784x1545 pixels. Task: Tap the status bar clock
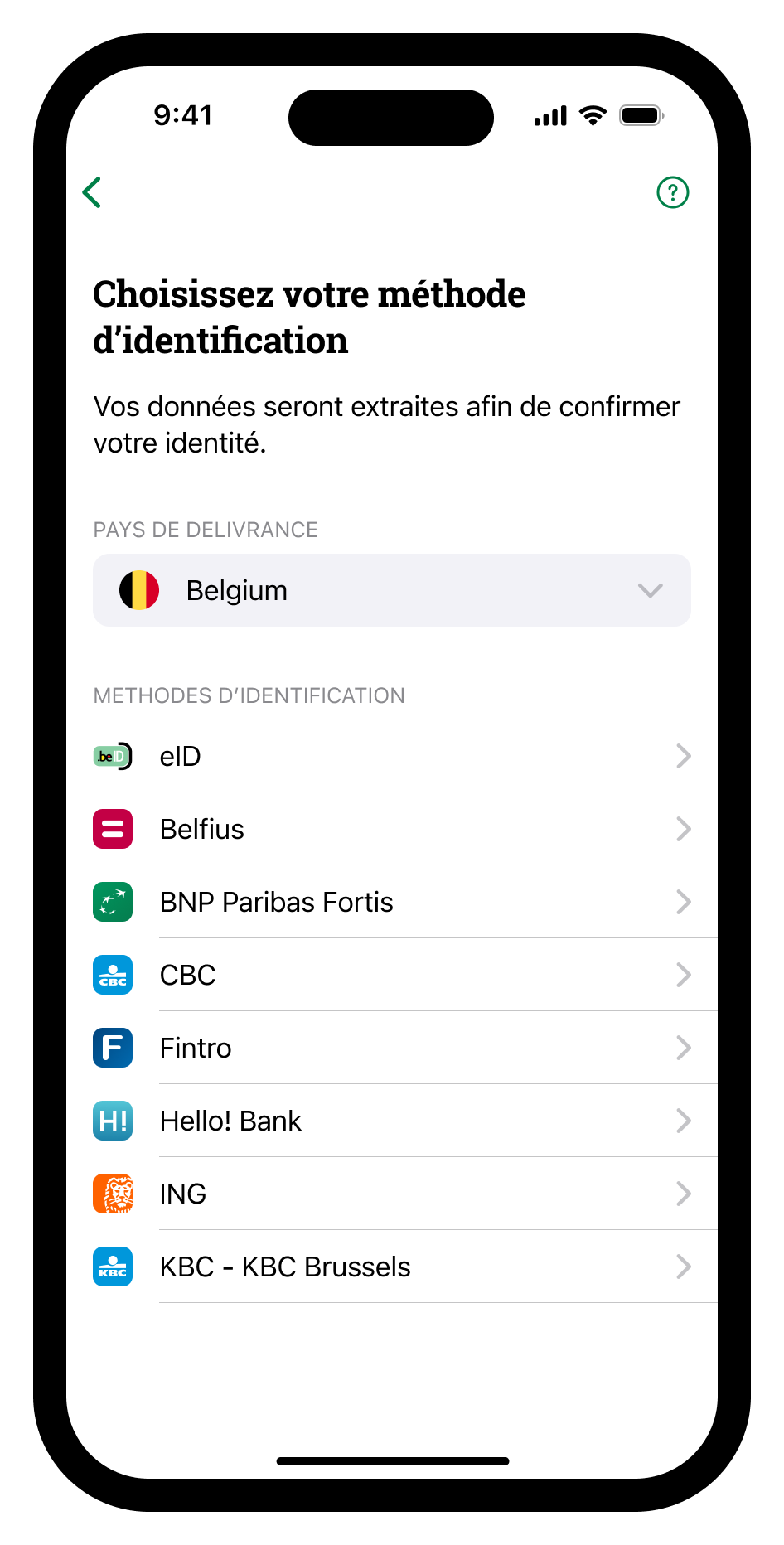coord(183,116)
